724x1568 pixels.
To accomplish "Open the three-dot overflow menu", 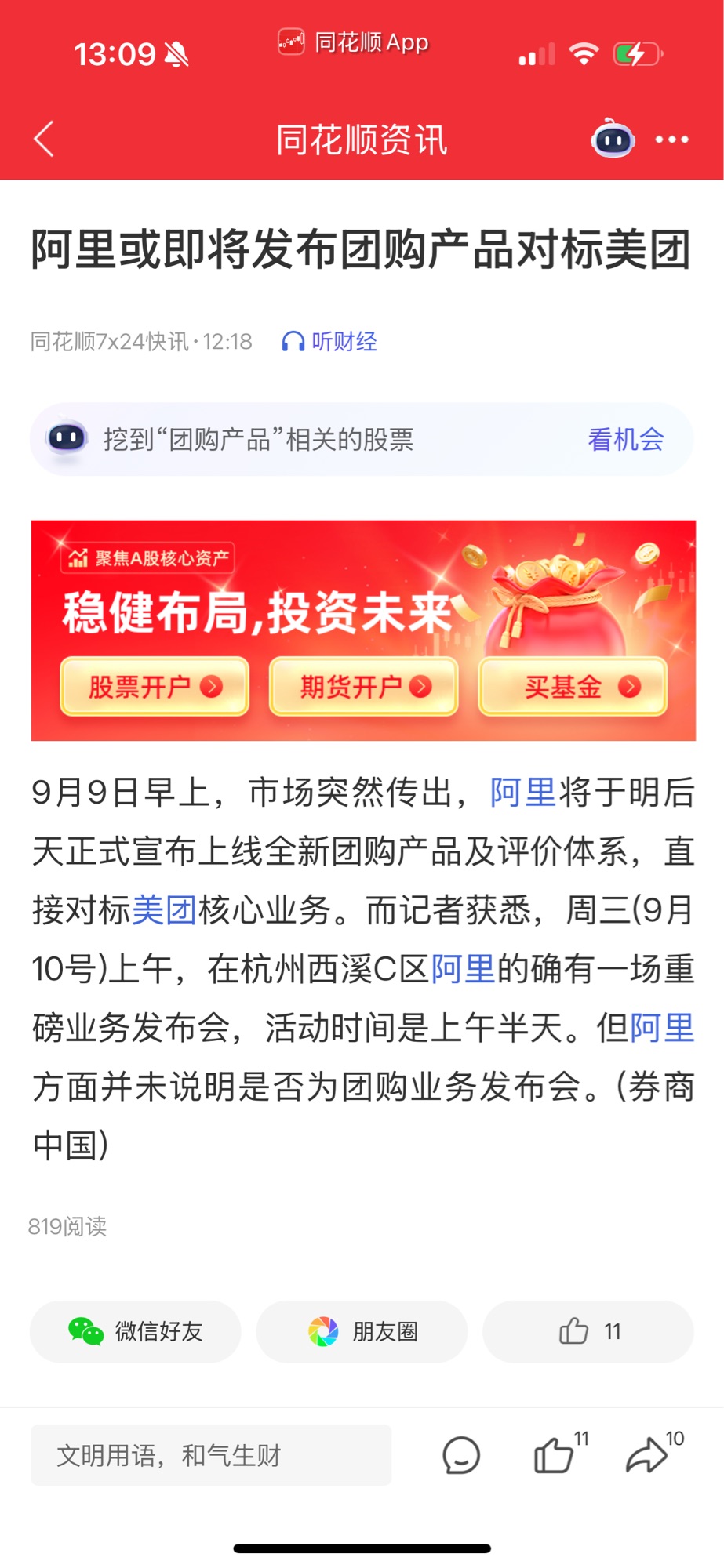I will click(672, 140).
